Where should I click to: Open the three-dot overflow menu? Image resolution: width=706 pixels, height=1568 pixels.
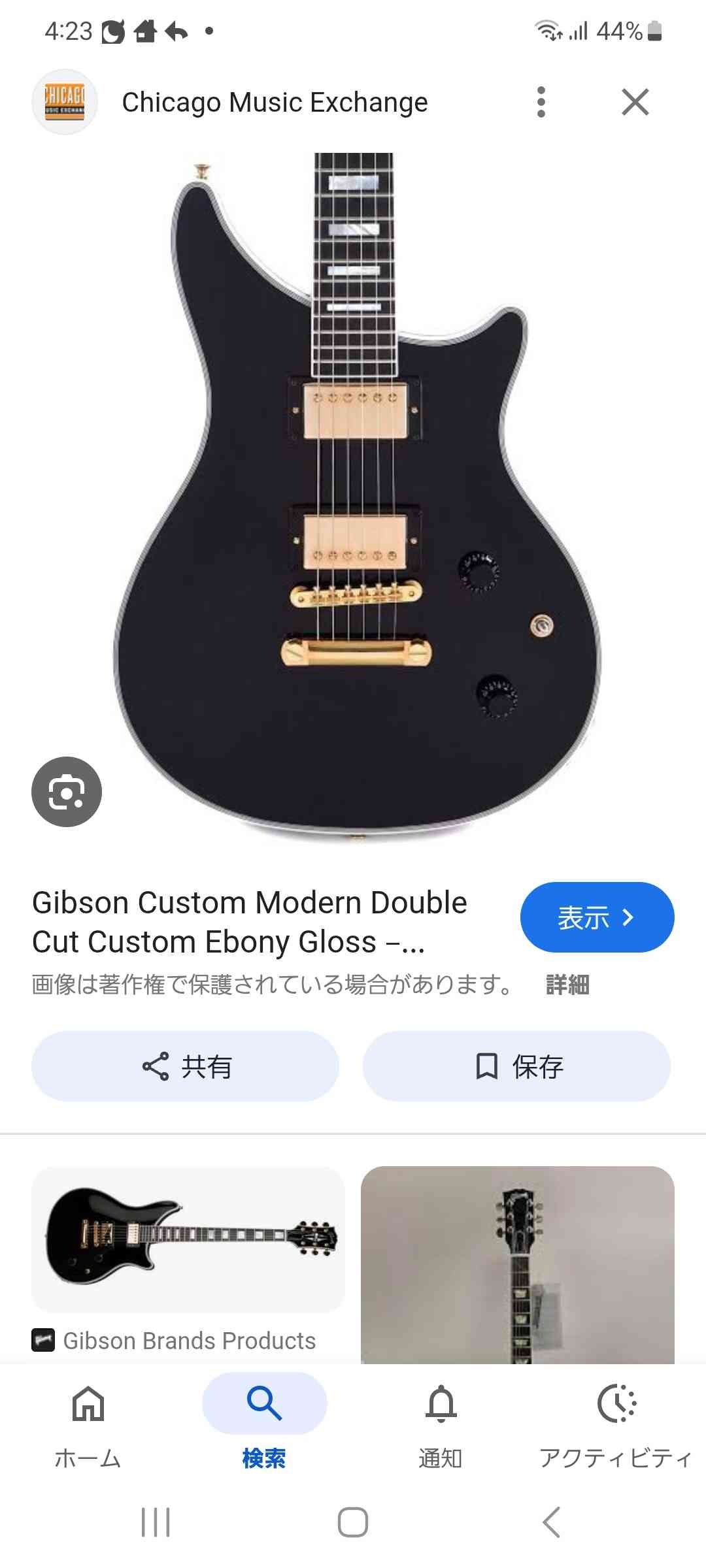coord(541,103)
